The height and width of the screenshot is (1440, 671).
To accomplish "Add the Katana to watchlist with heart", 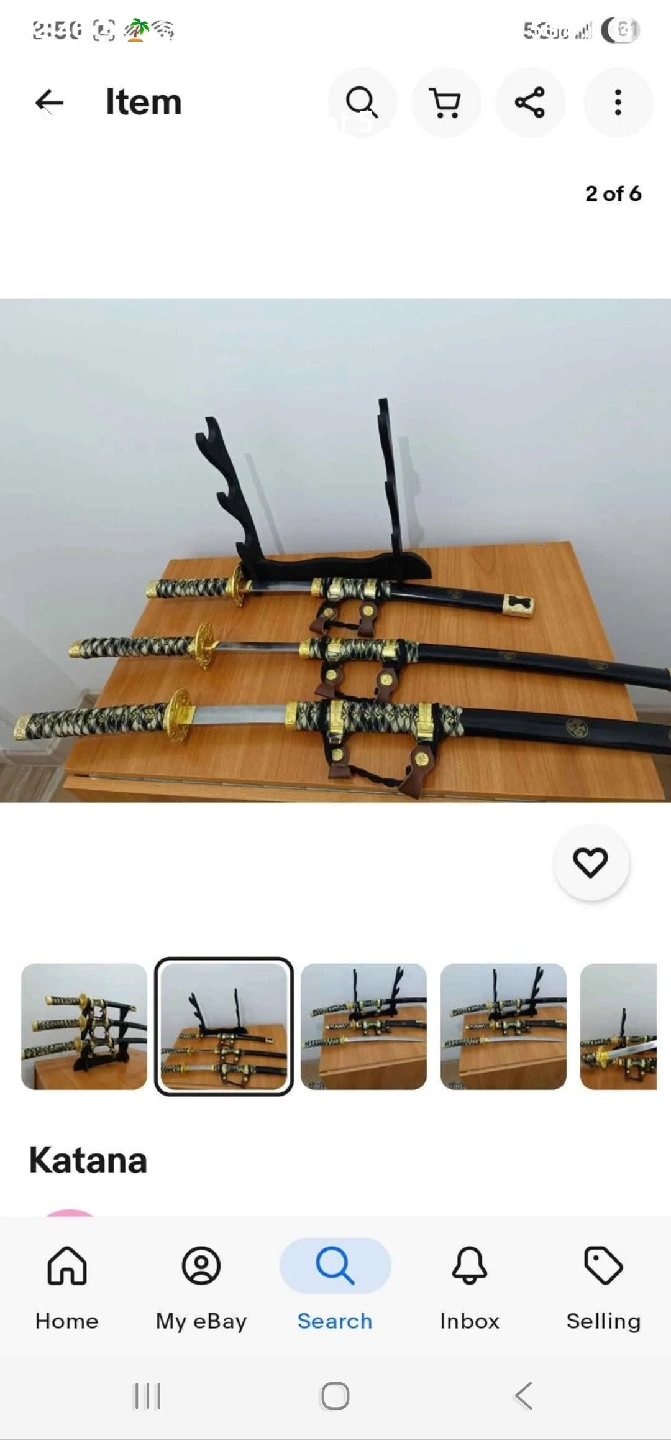I will pos(590,862).
